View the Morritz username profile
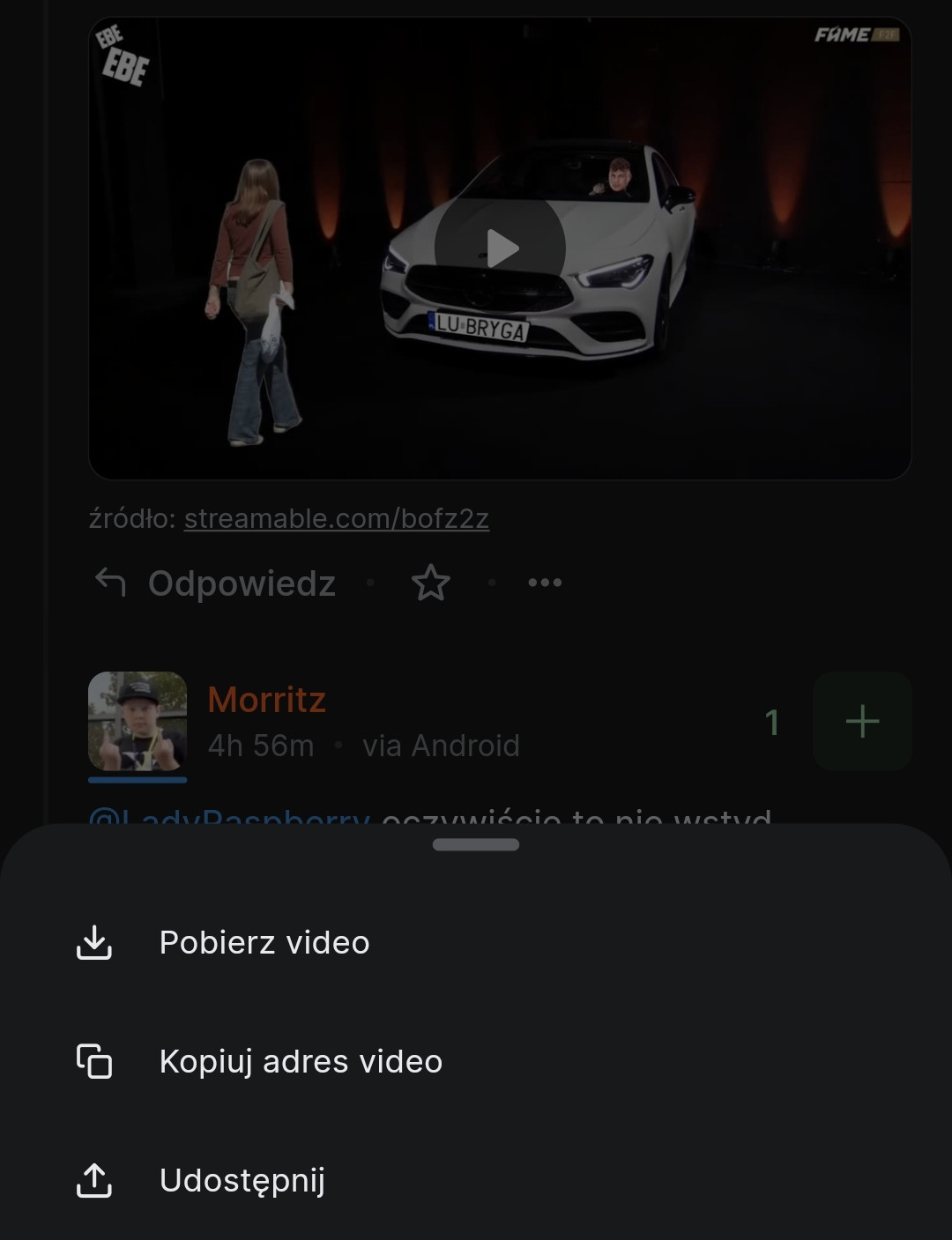The height and width of the screenshot is (1240, 952). [267, 700]
